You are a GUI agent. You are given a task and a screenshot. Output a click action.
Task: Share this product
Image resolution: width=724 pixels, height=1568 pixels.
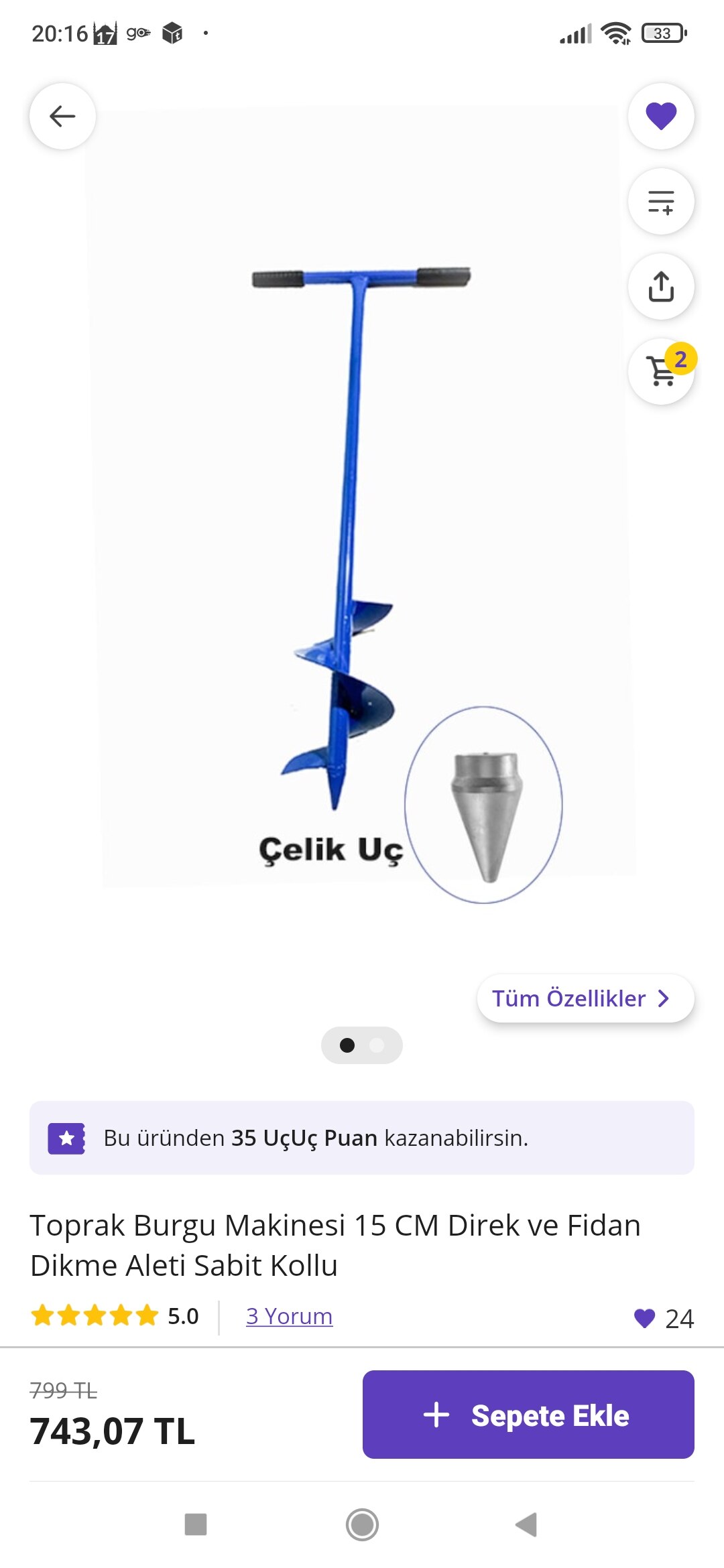(661, 287)
